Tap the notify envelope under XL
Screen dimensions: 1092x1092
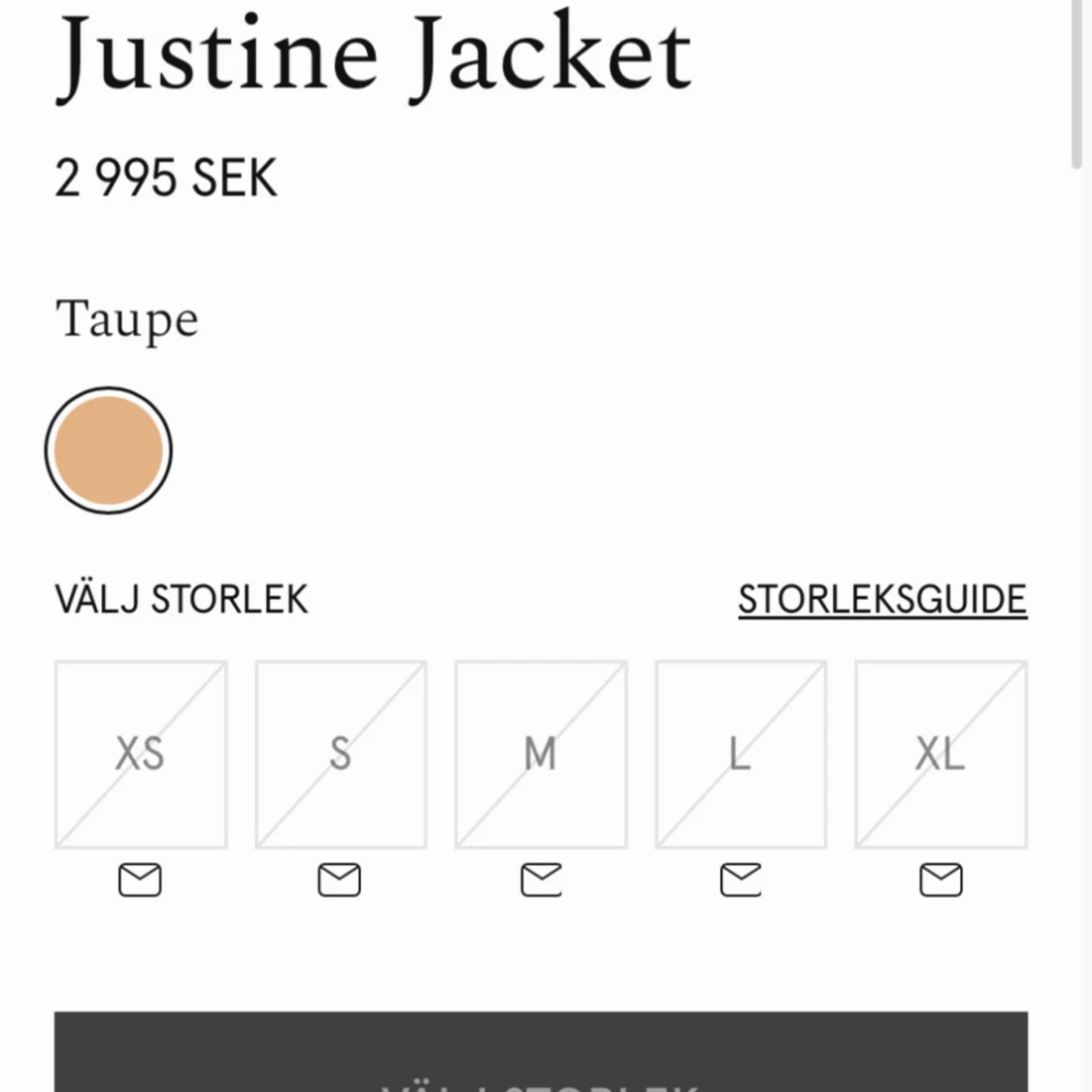point(941,879)
